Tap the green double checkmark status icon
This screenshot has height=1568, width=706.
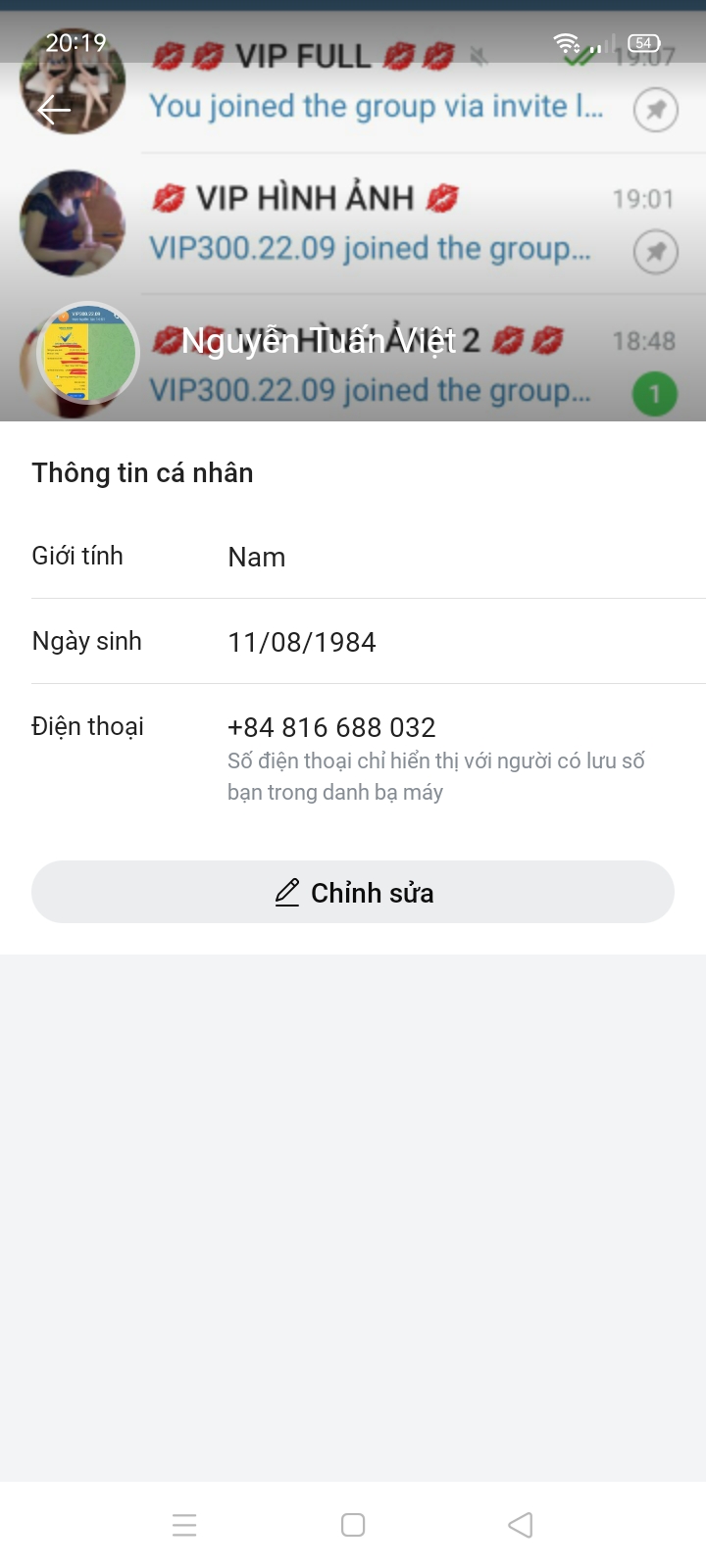[x=579, y=55]
